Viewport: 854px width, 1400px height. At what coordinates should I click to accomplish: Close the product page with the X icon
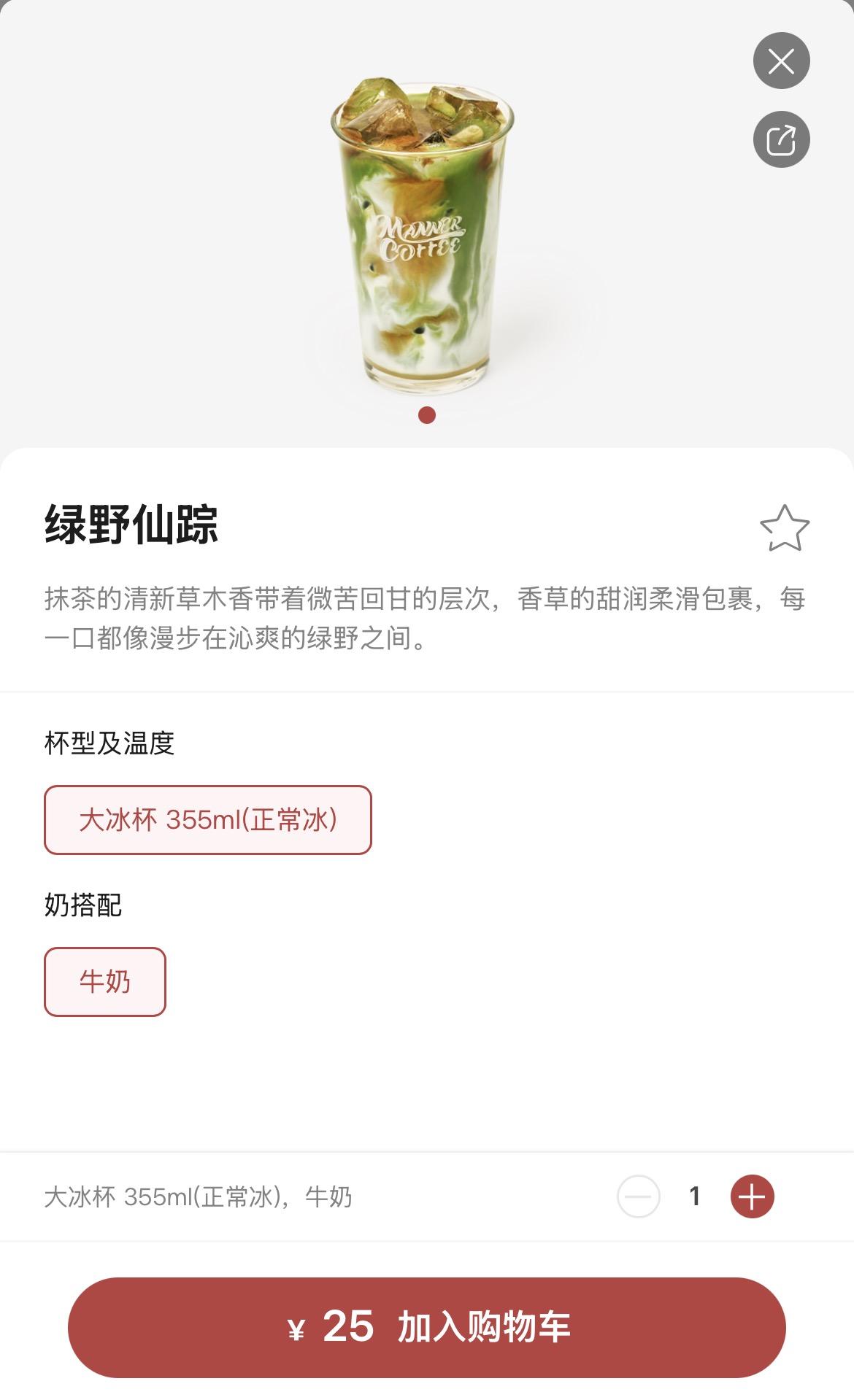pyautogui.click(x=782, y=61)
